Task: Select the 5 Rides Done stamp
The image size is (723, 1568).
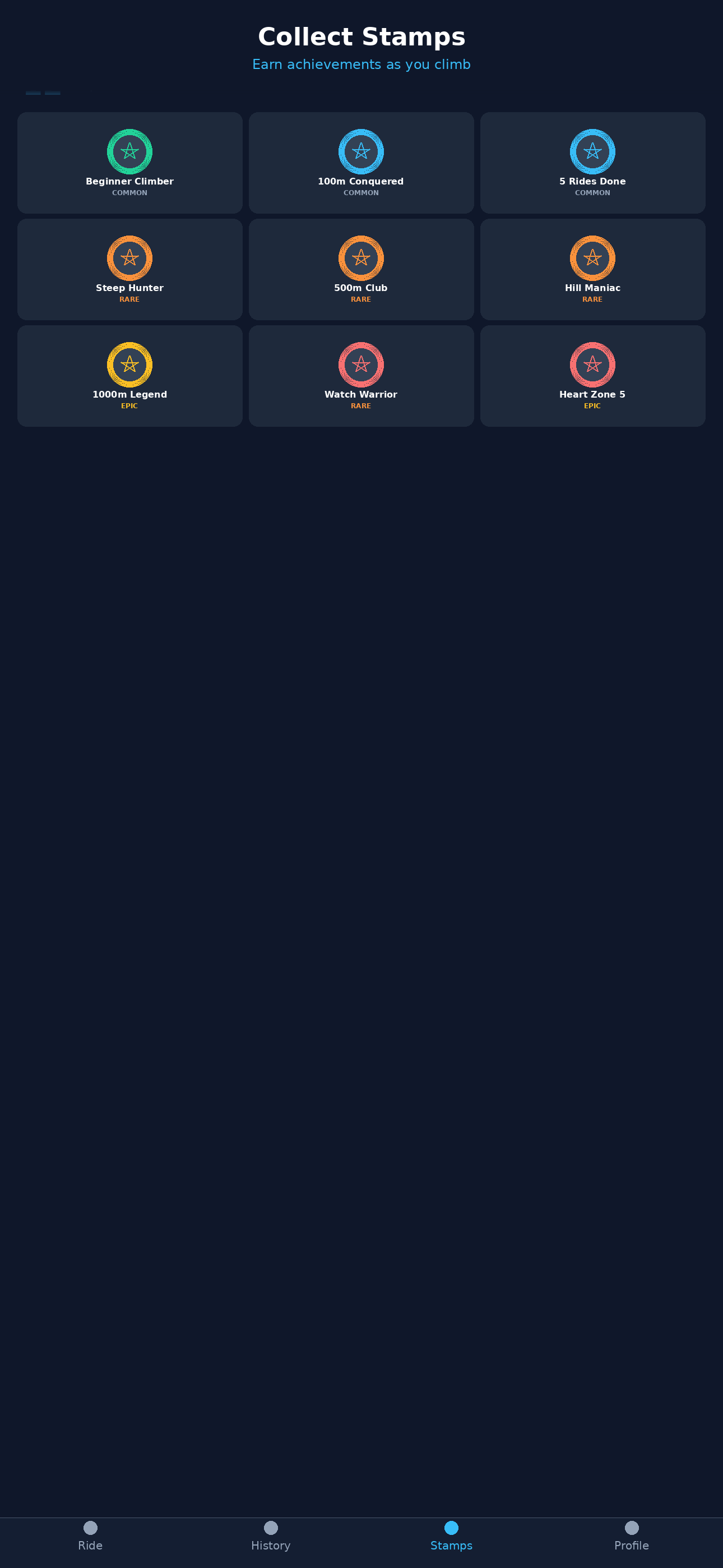Action: coord(592,163)
